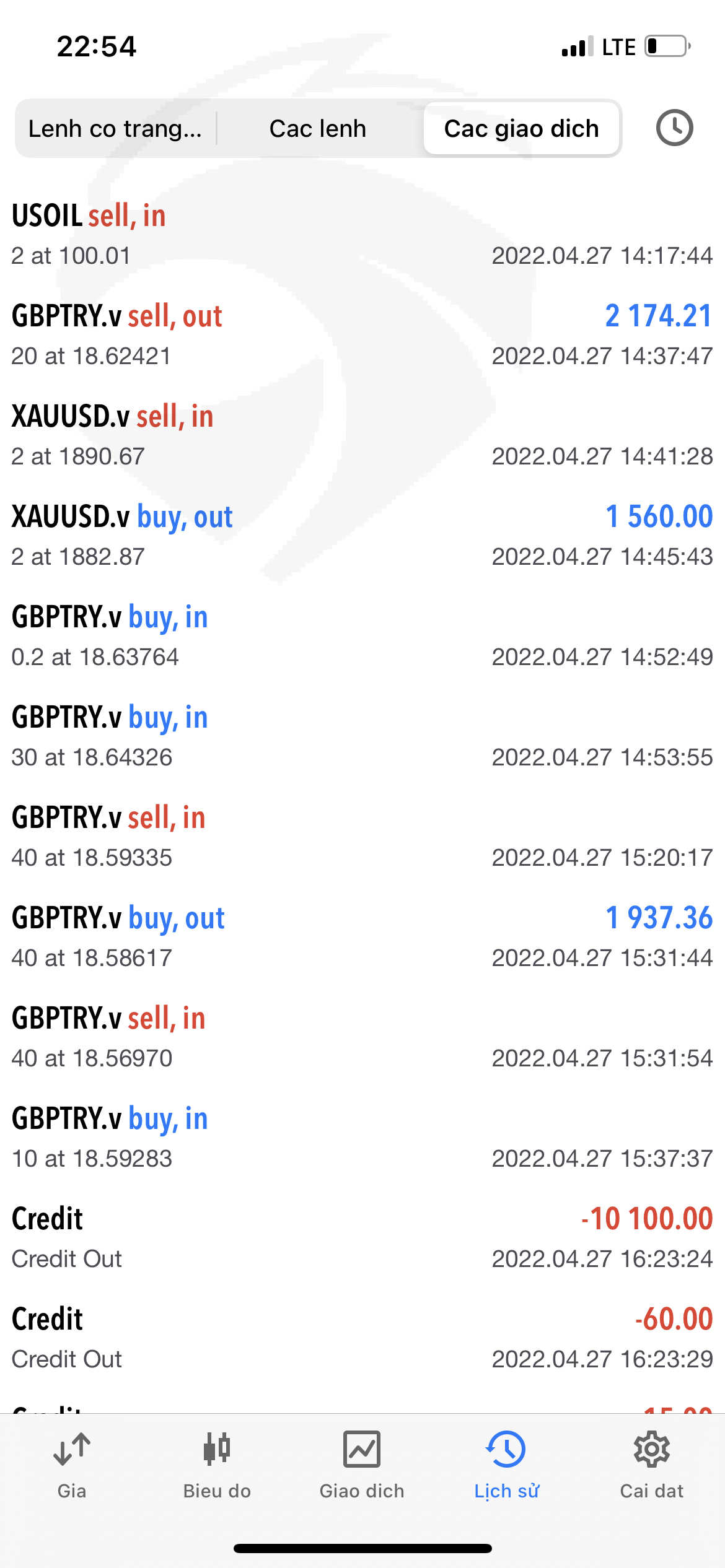This screenshot has width=725, height=1568.
Task: Switch to the Cac lenh segment
Action: 318,128
